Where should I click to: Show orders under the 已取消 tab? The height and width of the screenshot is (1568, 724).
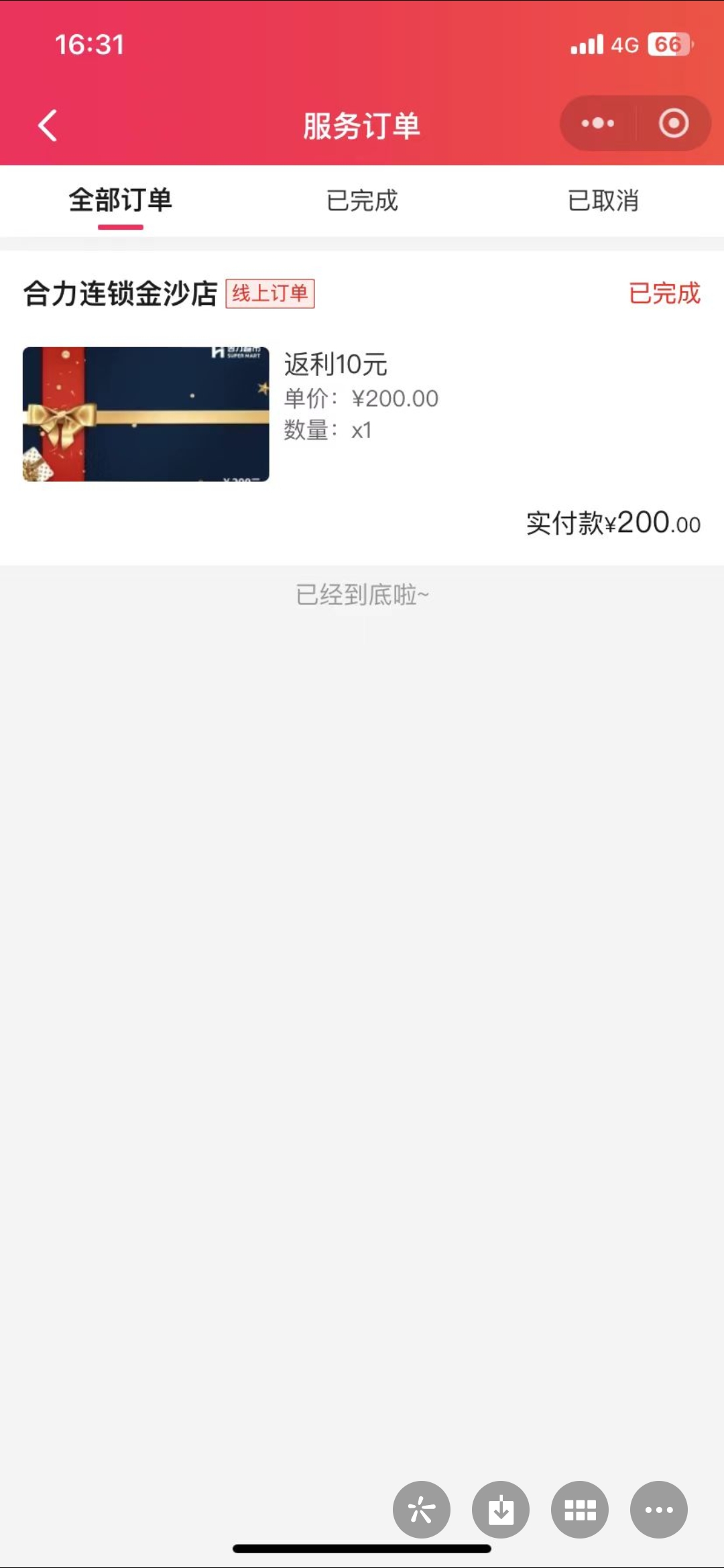click(603, 200)
